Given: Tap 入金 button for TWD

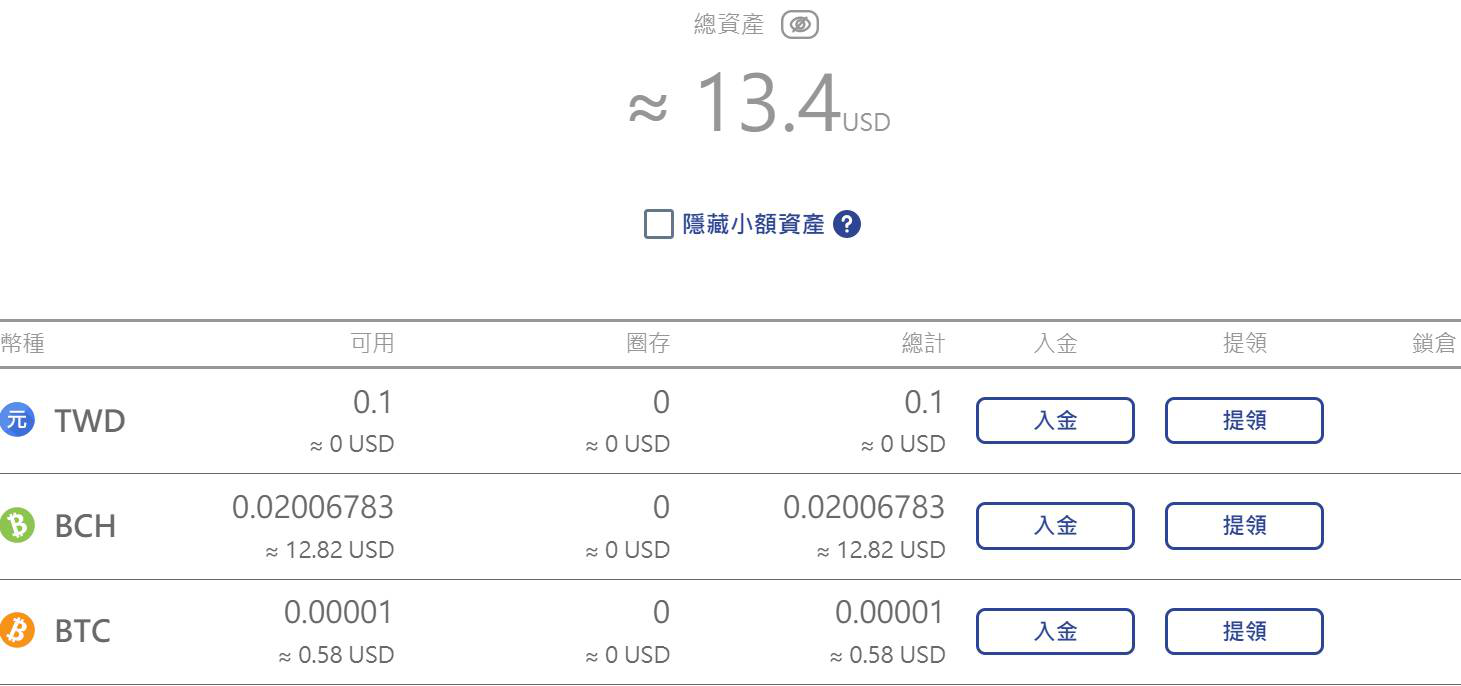Looking at the screenshot, I should (1055, 420).
